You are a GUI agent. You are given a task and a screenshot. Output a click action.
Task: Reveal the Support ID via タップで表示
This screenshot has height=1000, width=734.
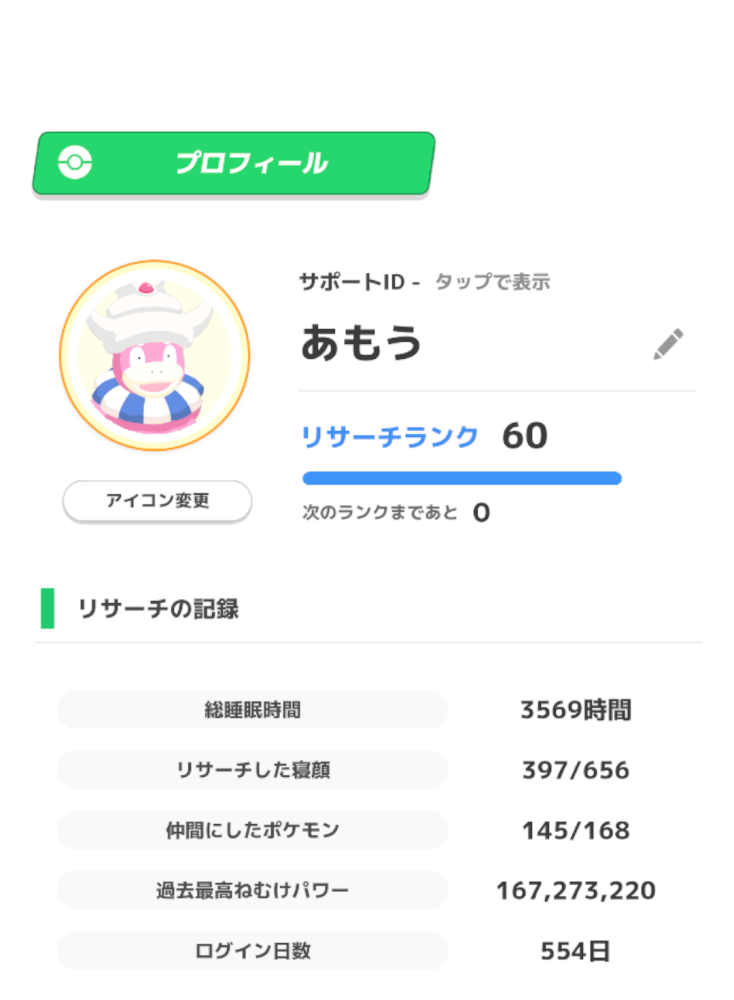(492, 283)
